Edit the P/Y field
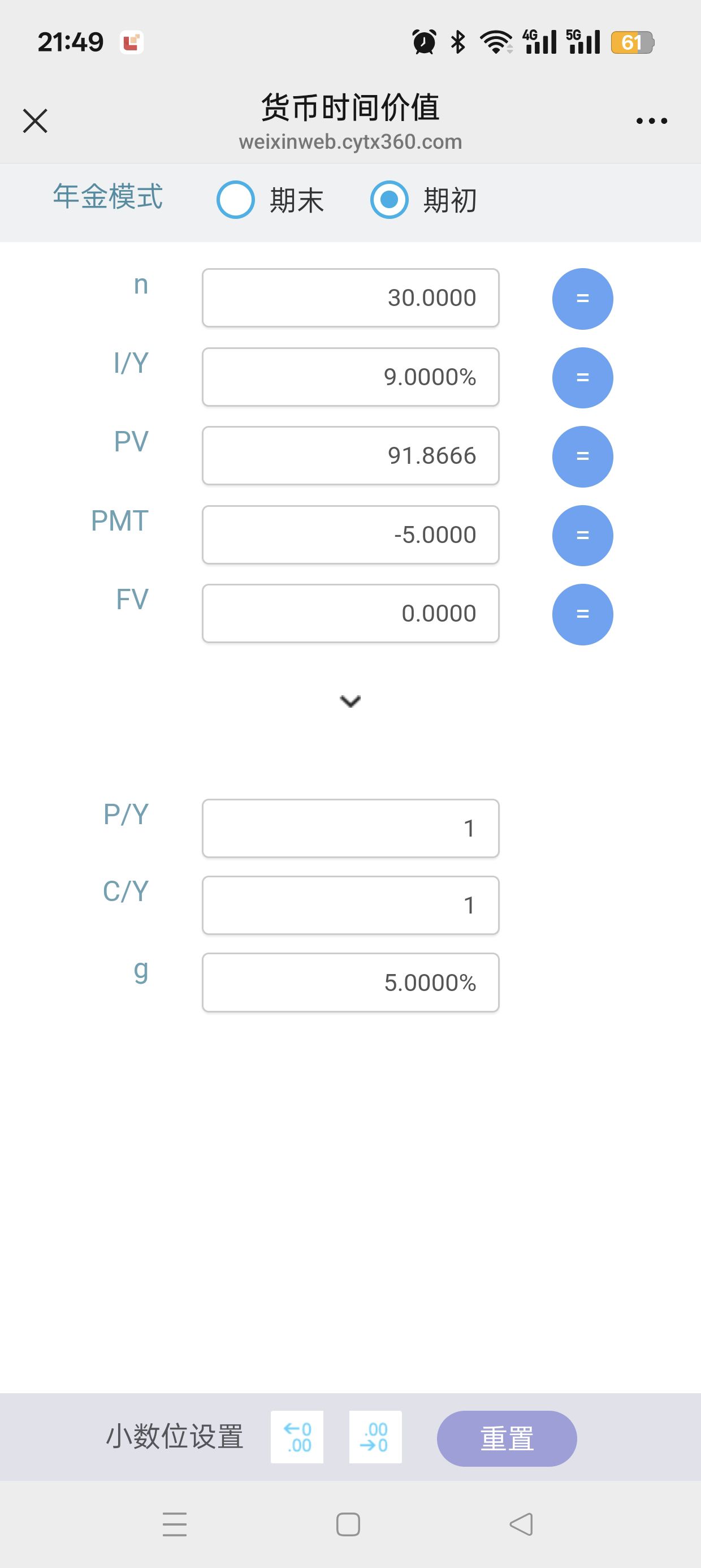 click(x=350, y=829)
